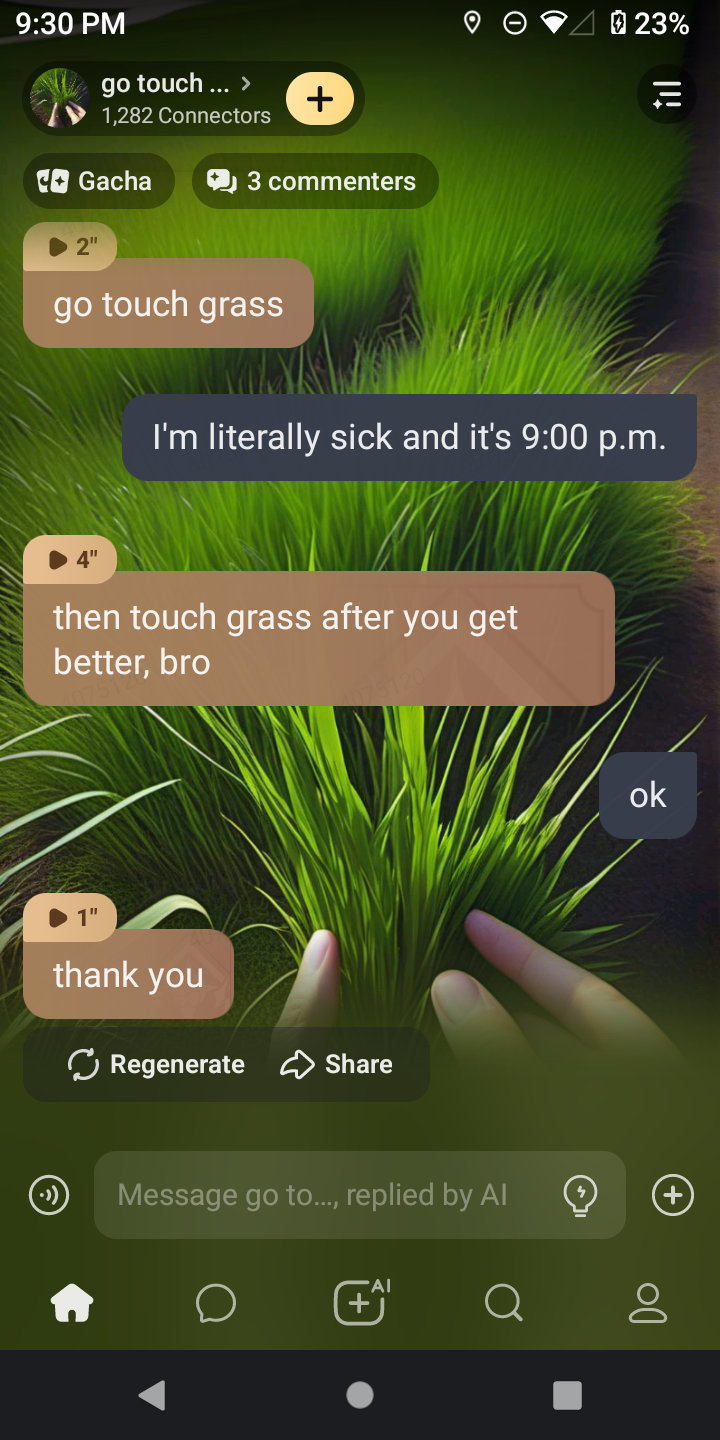Viewport: 720px width, 1440px height.
Task: Open the plus attachments button beside input
Action: (x=673, y=1194)
